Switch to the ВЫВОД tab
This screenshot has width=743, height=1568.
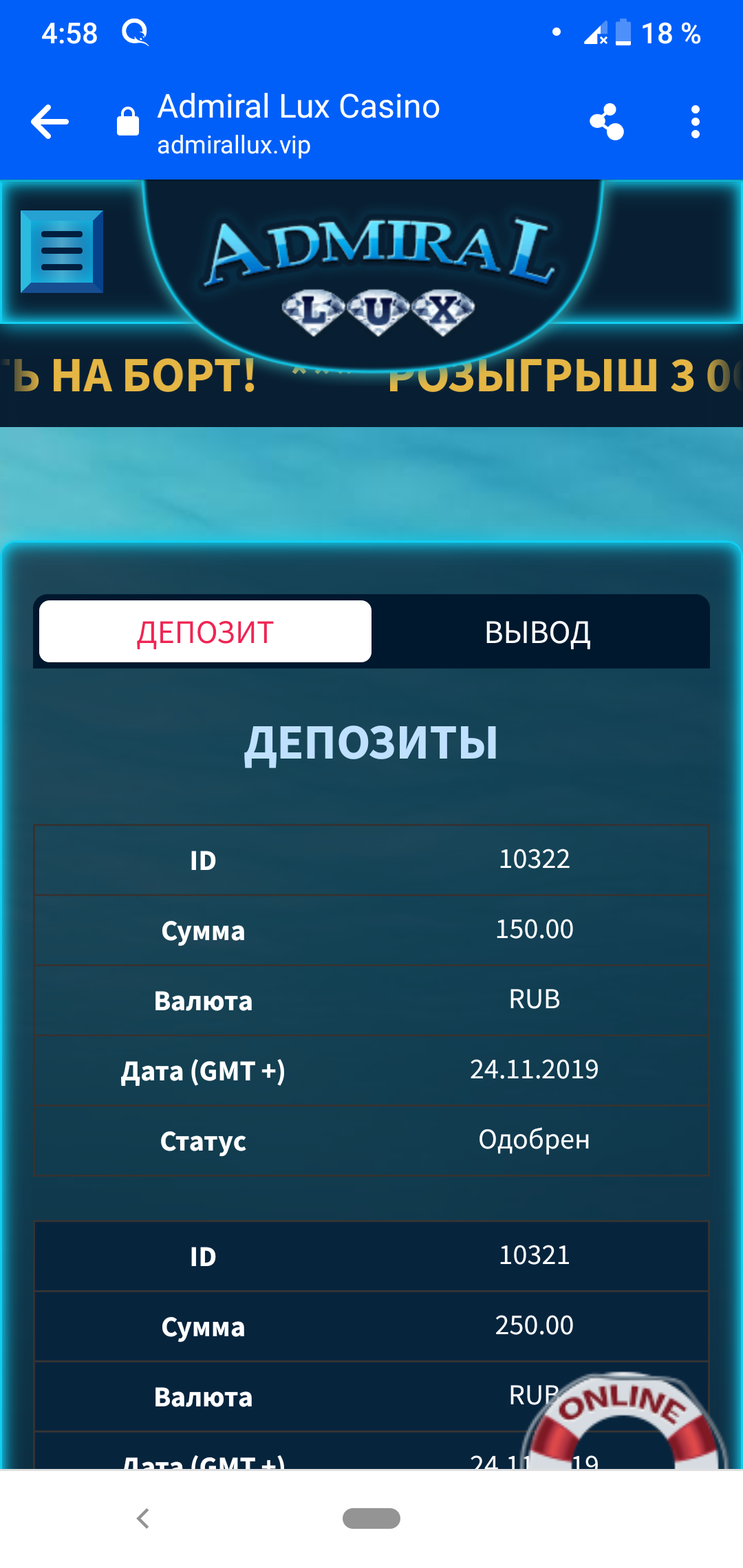538,631
